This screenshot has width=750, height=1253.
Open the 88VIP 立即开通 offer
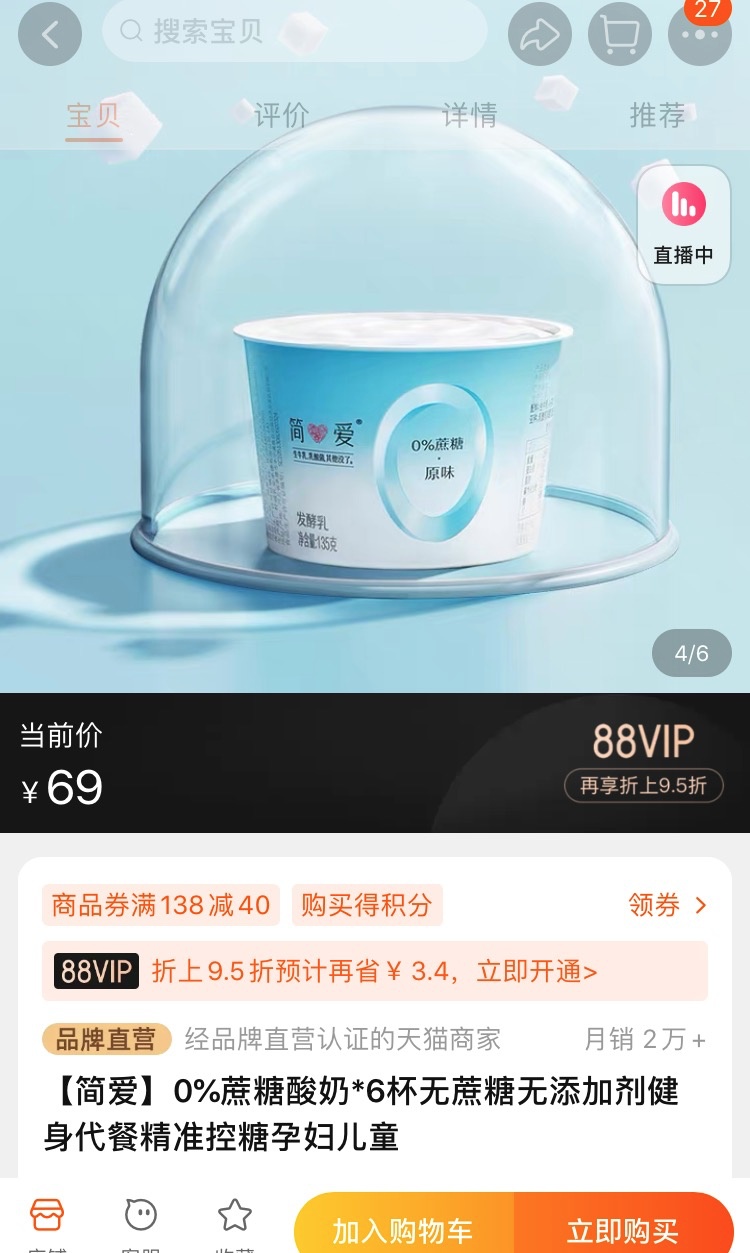click(x=375, y=971)
